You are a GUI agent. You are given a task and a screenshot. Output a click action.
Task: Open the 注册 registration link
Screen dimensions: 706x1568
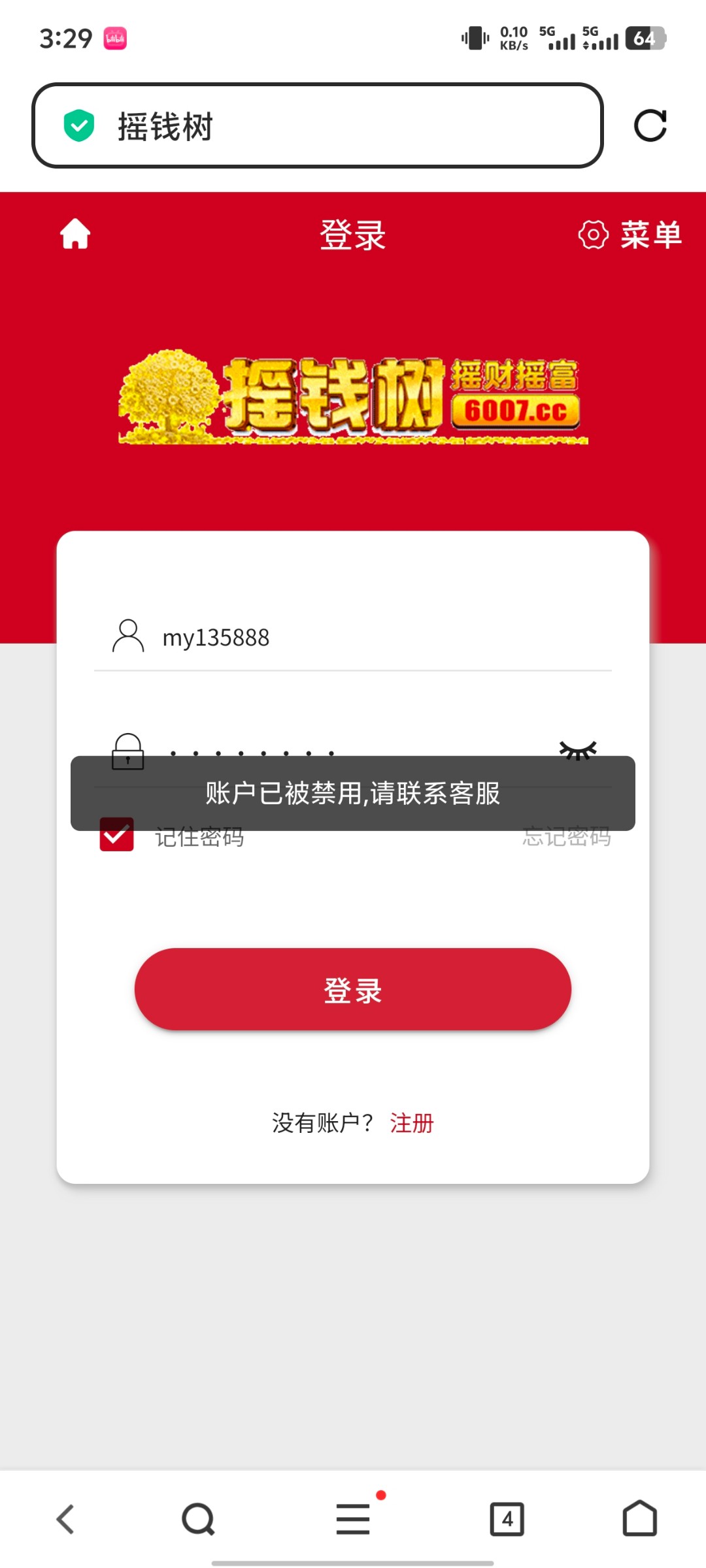pyautogui.click(x=411, y=1122)
